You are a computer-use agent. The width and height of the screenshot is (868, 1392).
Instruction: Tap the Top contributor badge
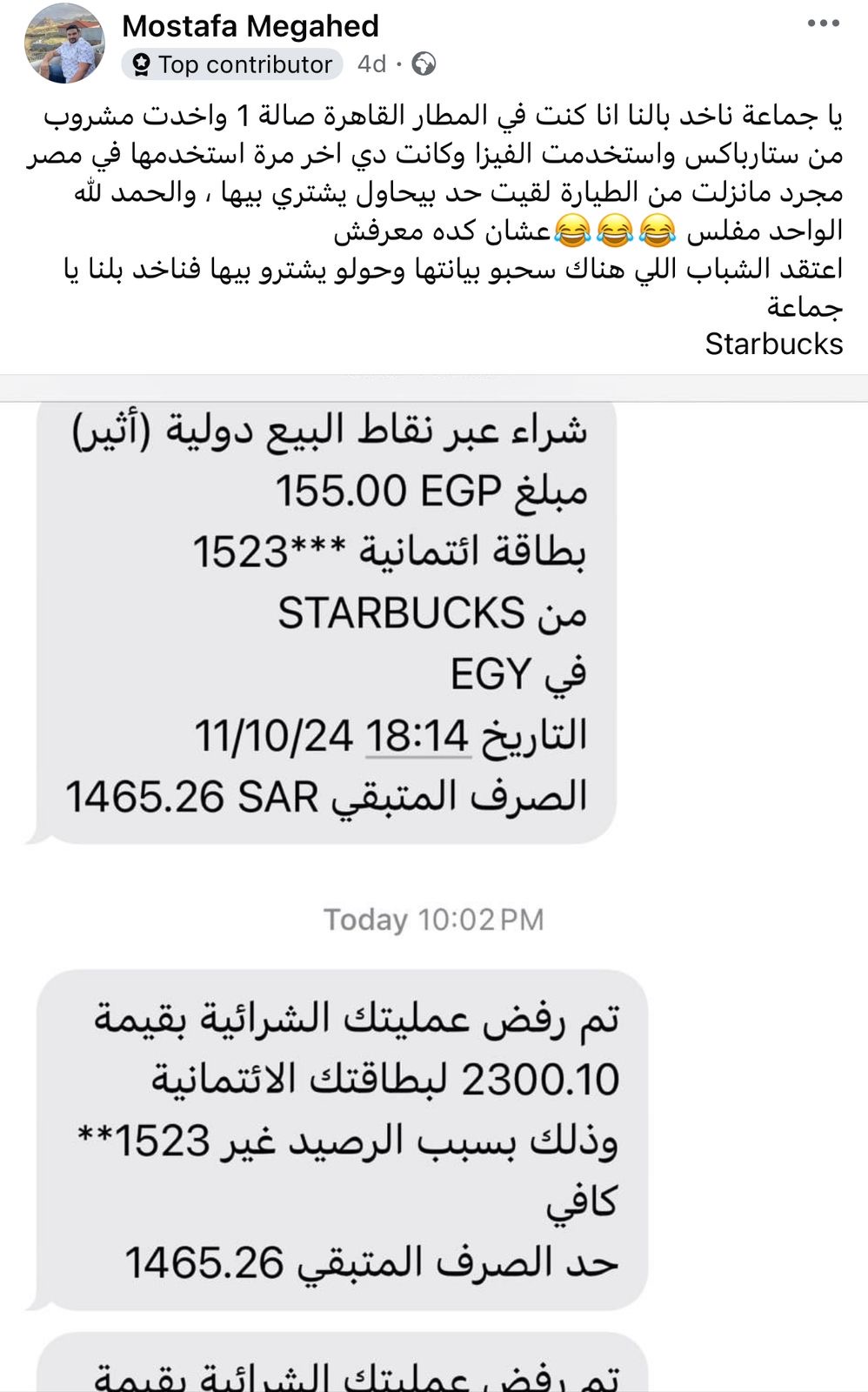pyautogui.click(x=232, y=64)
